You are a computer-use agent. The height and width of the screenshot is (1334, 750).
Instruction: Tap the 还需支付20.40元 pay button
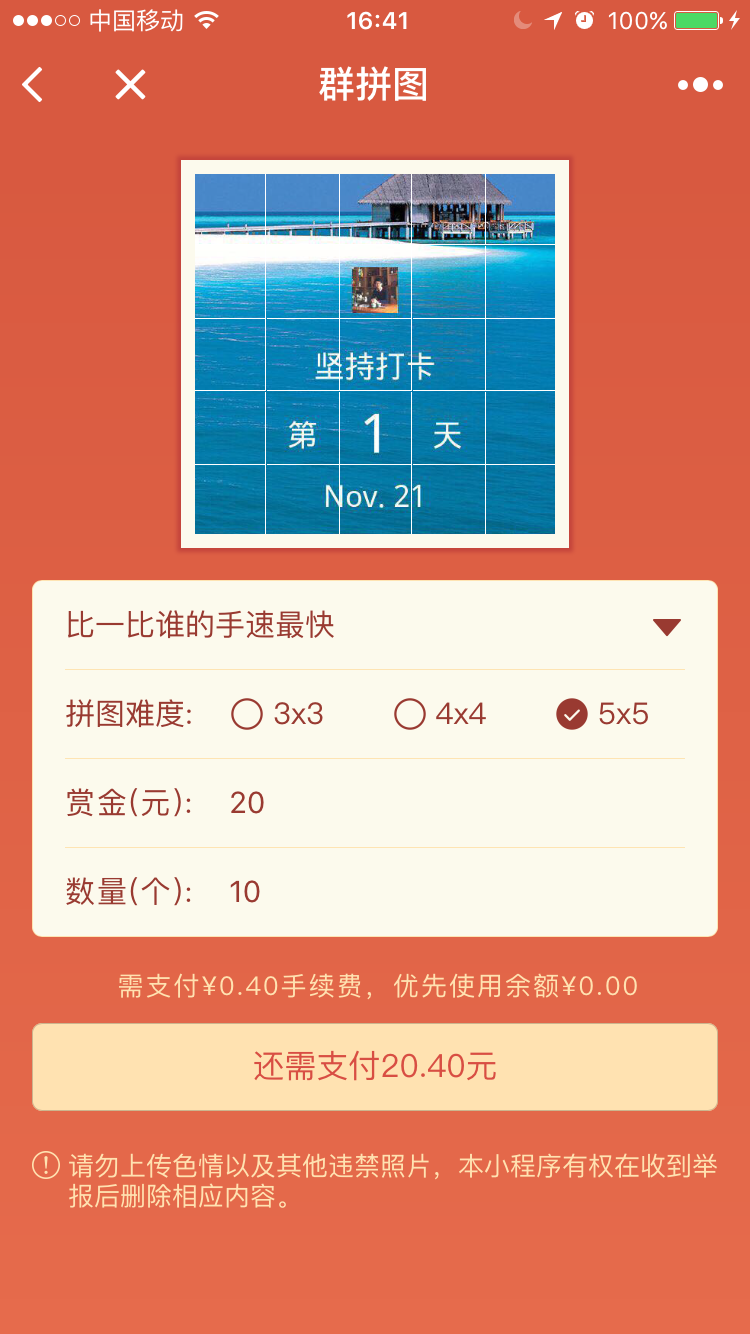point(375,1067)
